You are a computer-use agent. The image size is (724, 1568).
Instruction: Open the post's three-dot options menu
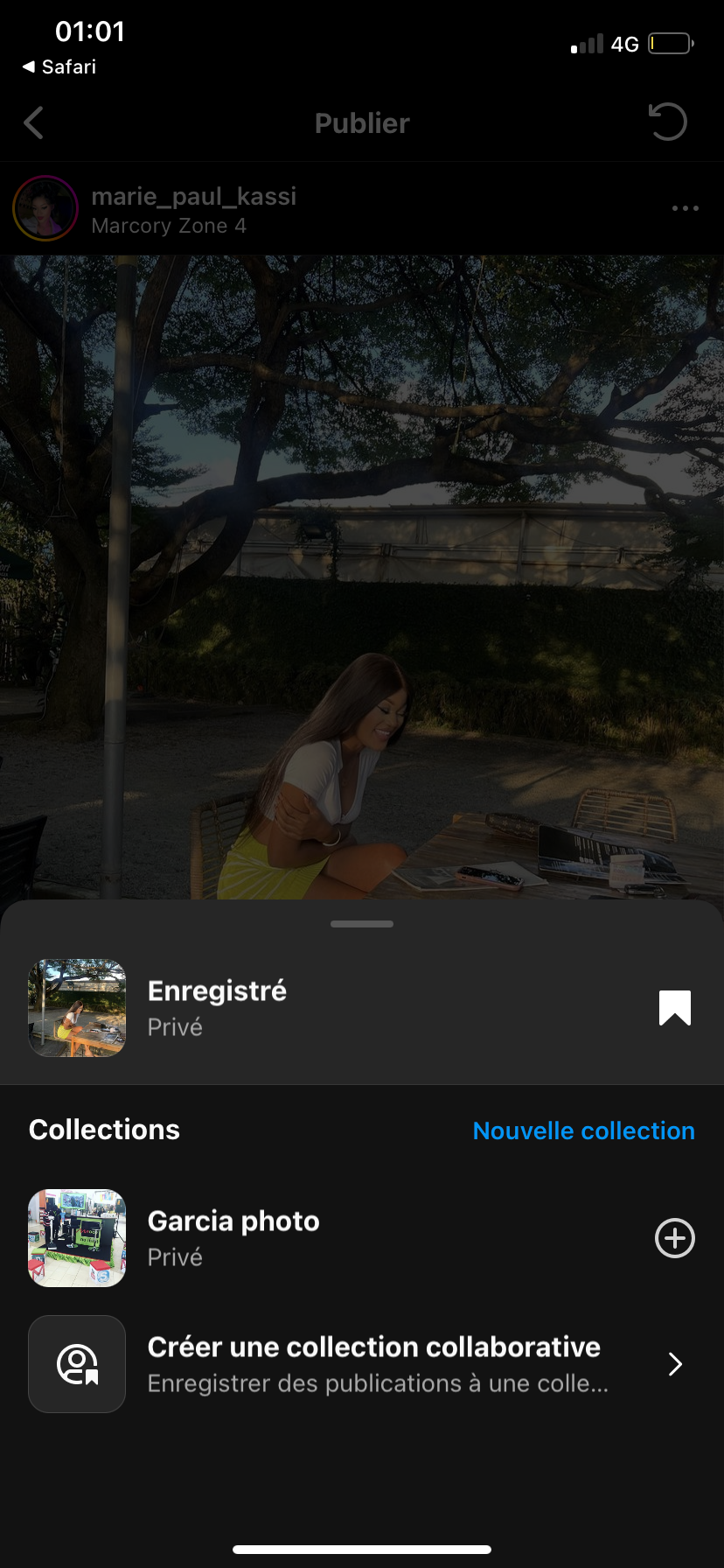click(685, 208)
